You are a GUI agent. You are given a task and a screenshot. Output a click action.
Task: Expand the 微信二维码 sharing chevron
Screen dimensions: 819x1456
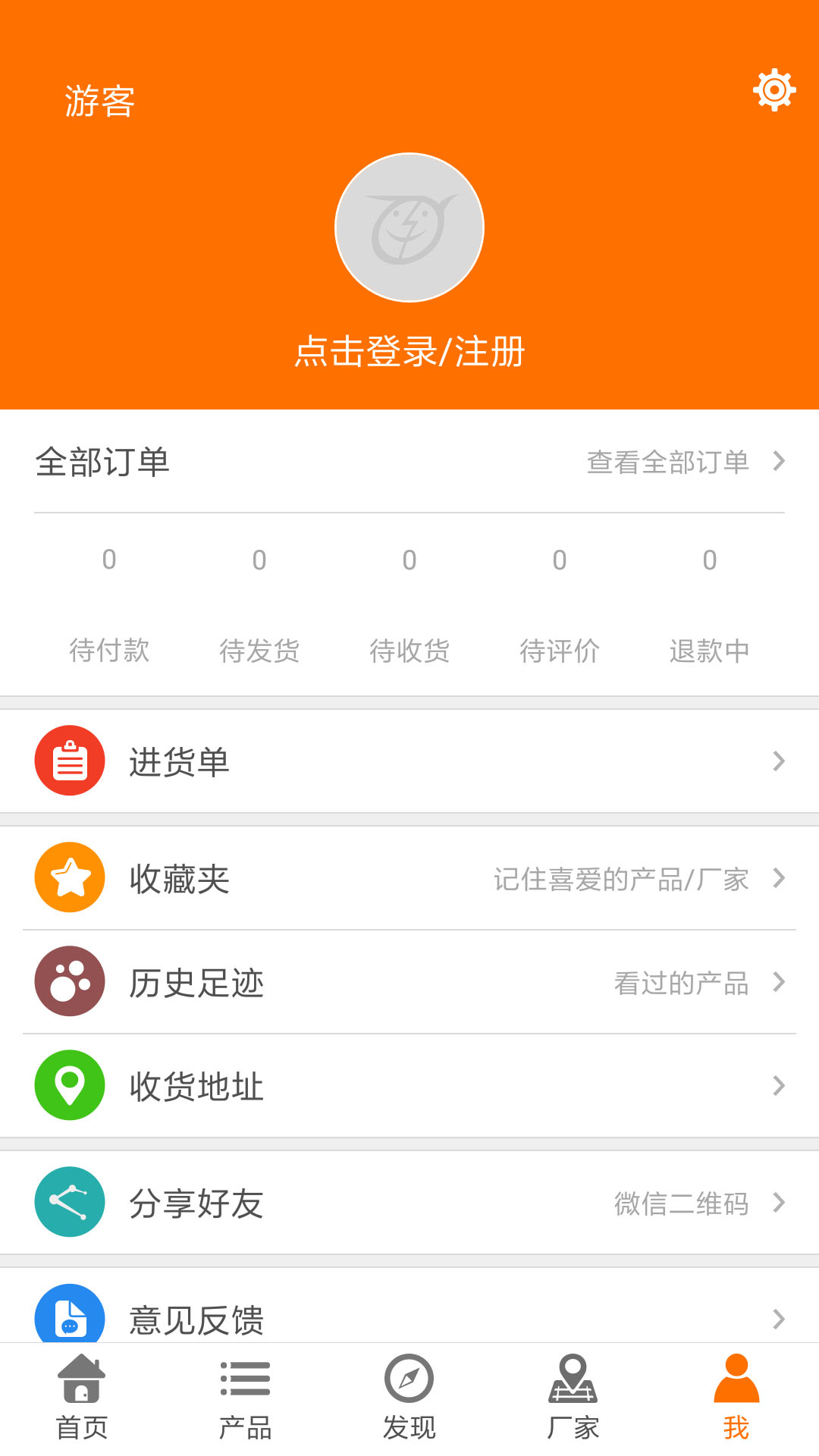[x=778, y=1203]
